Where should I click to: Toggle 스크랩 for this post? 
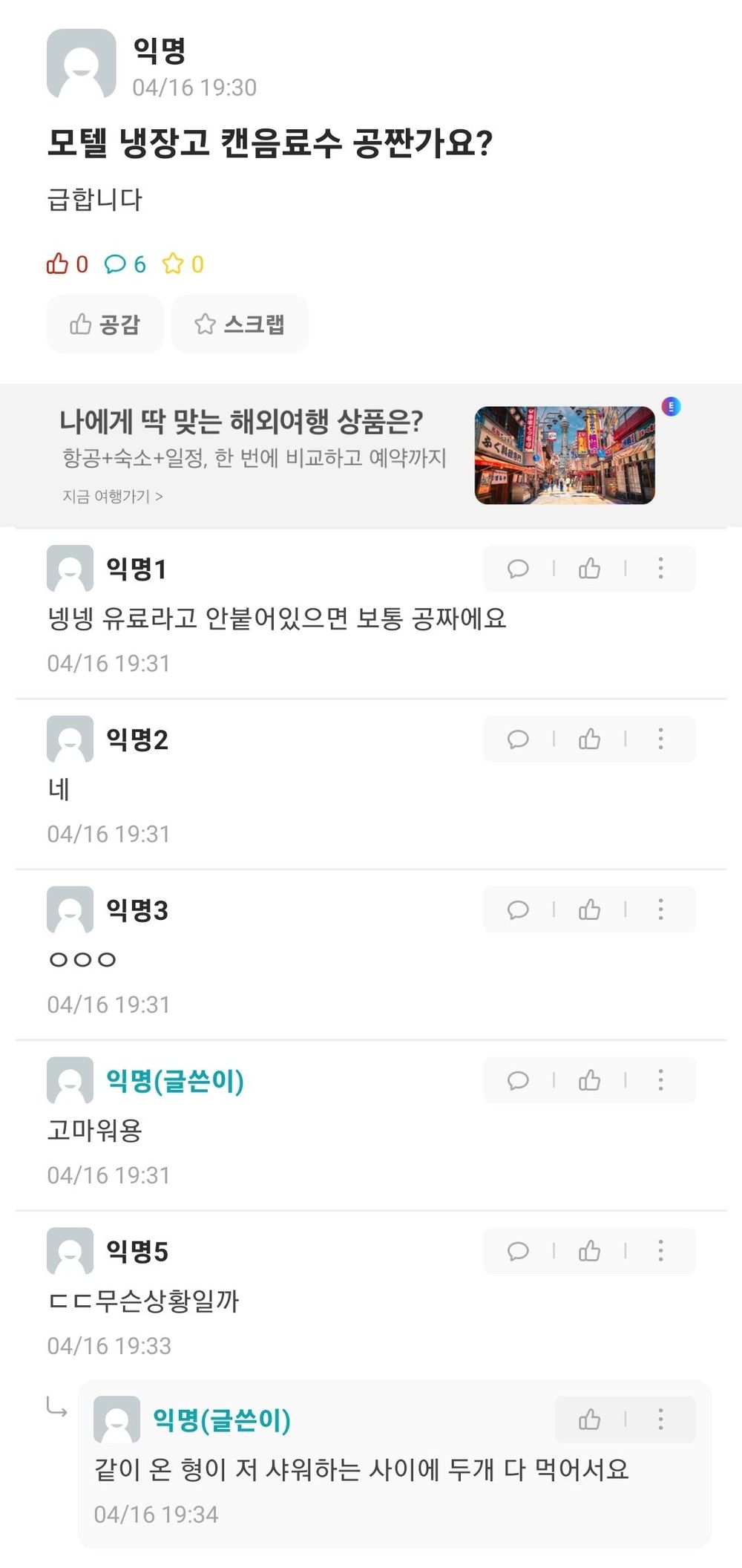(x=240, y=324)
